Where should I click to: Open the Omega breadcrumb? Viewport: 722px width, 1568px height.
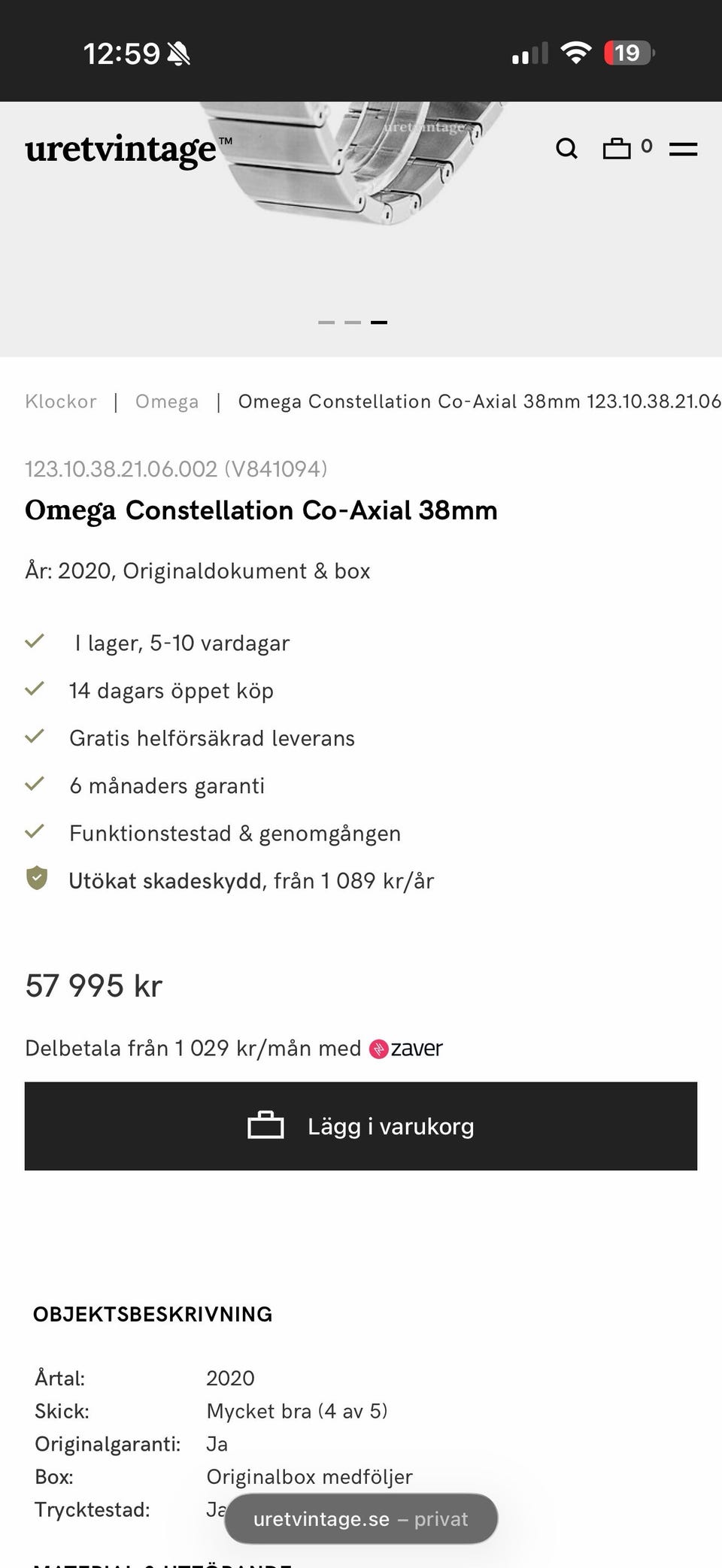167,401
